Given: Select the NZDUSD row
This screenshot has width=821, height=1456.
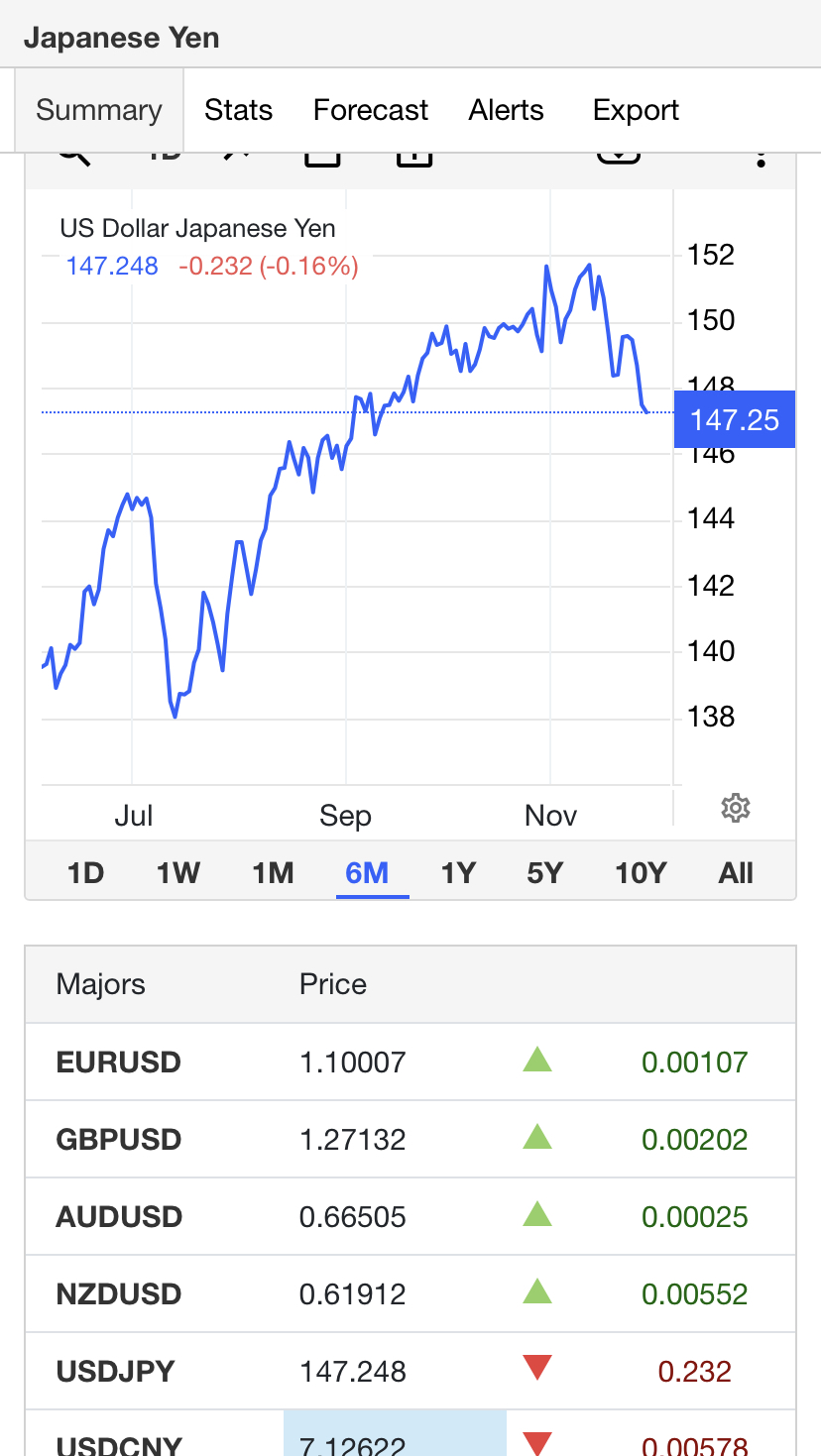Looking at the screenshot, I should (x=410, y=1294).
